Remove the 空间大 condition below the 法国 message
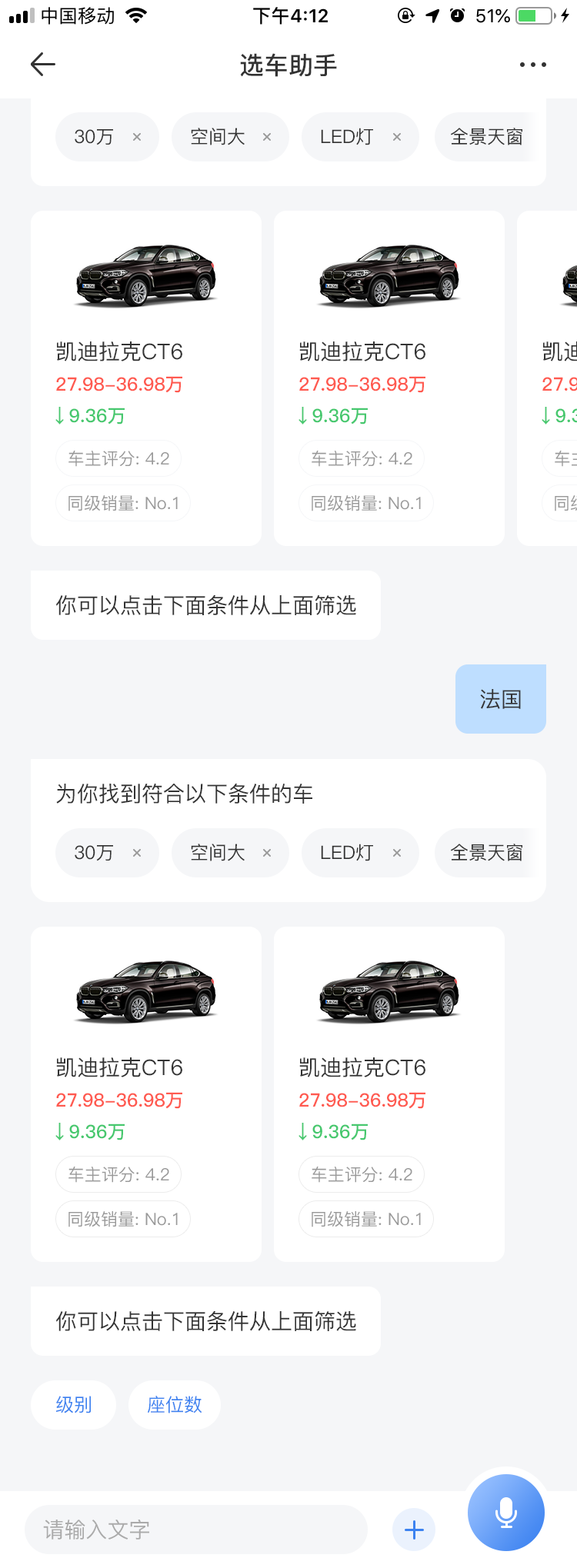 (x=267, y=853)
